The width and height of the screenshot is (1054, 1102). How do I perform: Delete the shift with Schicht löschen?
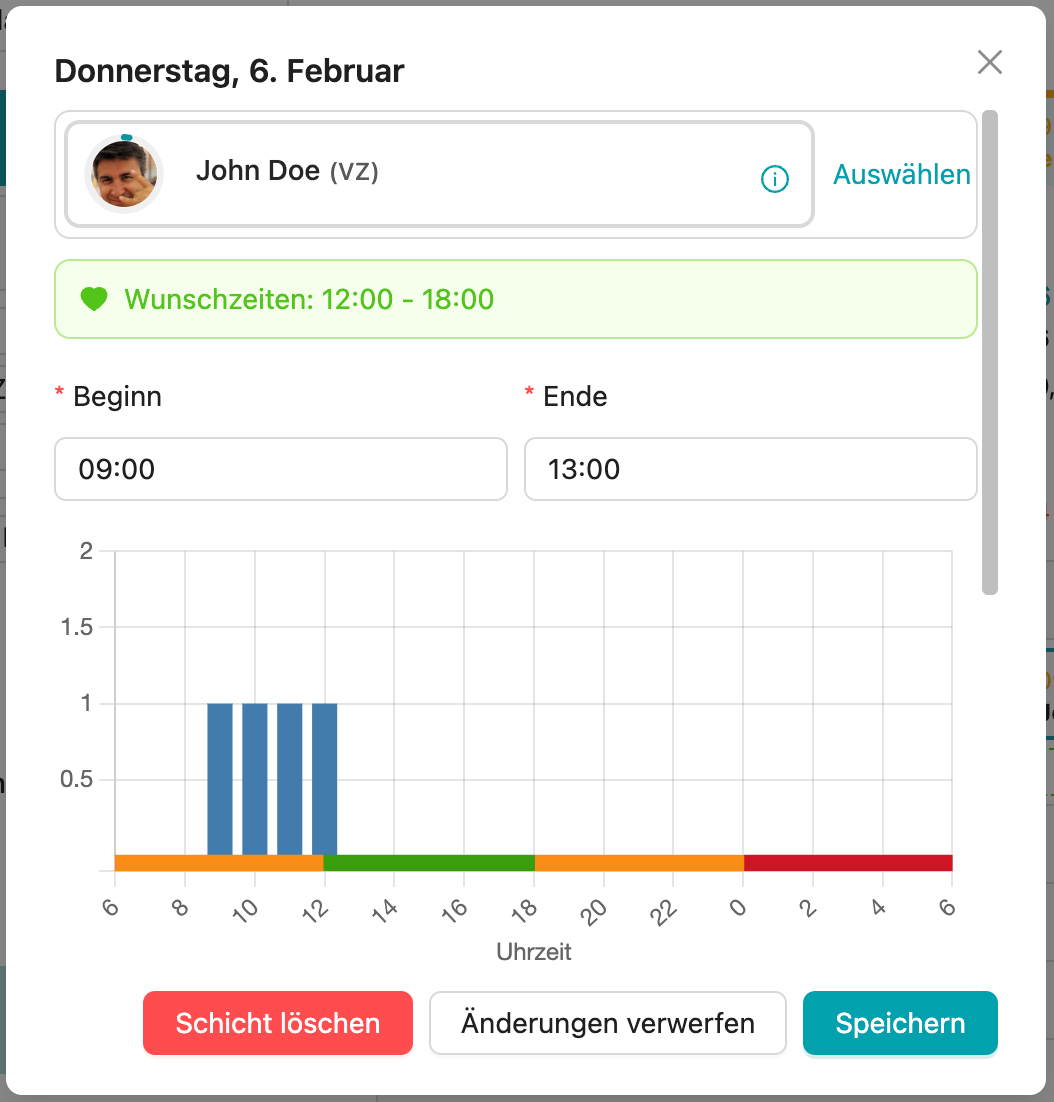pyautogui.click(x=278, y=1023)
